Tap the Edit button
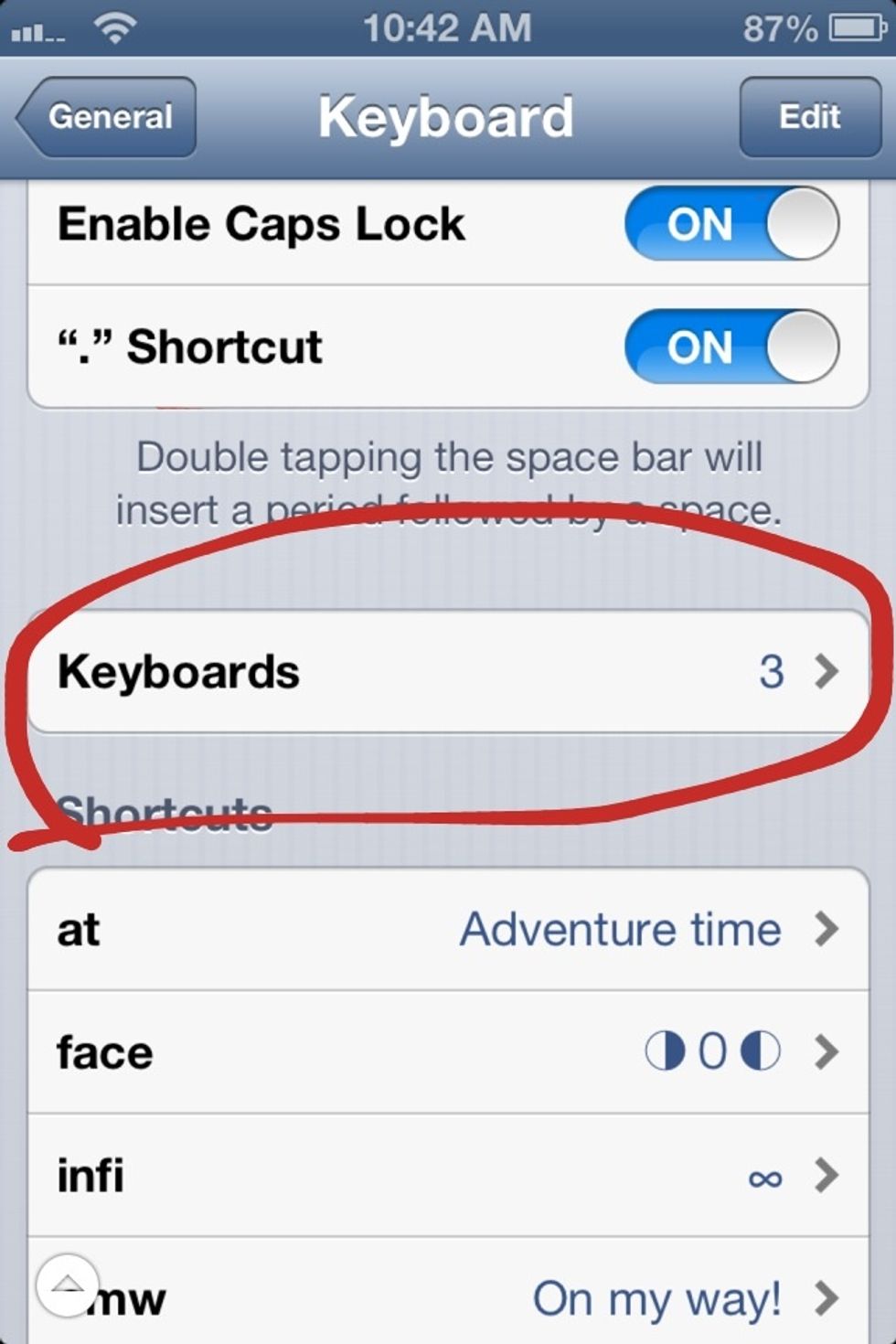 tap(809, 117)
